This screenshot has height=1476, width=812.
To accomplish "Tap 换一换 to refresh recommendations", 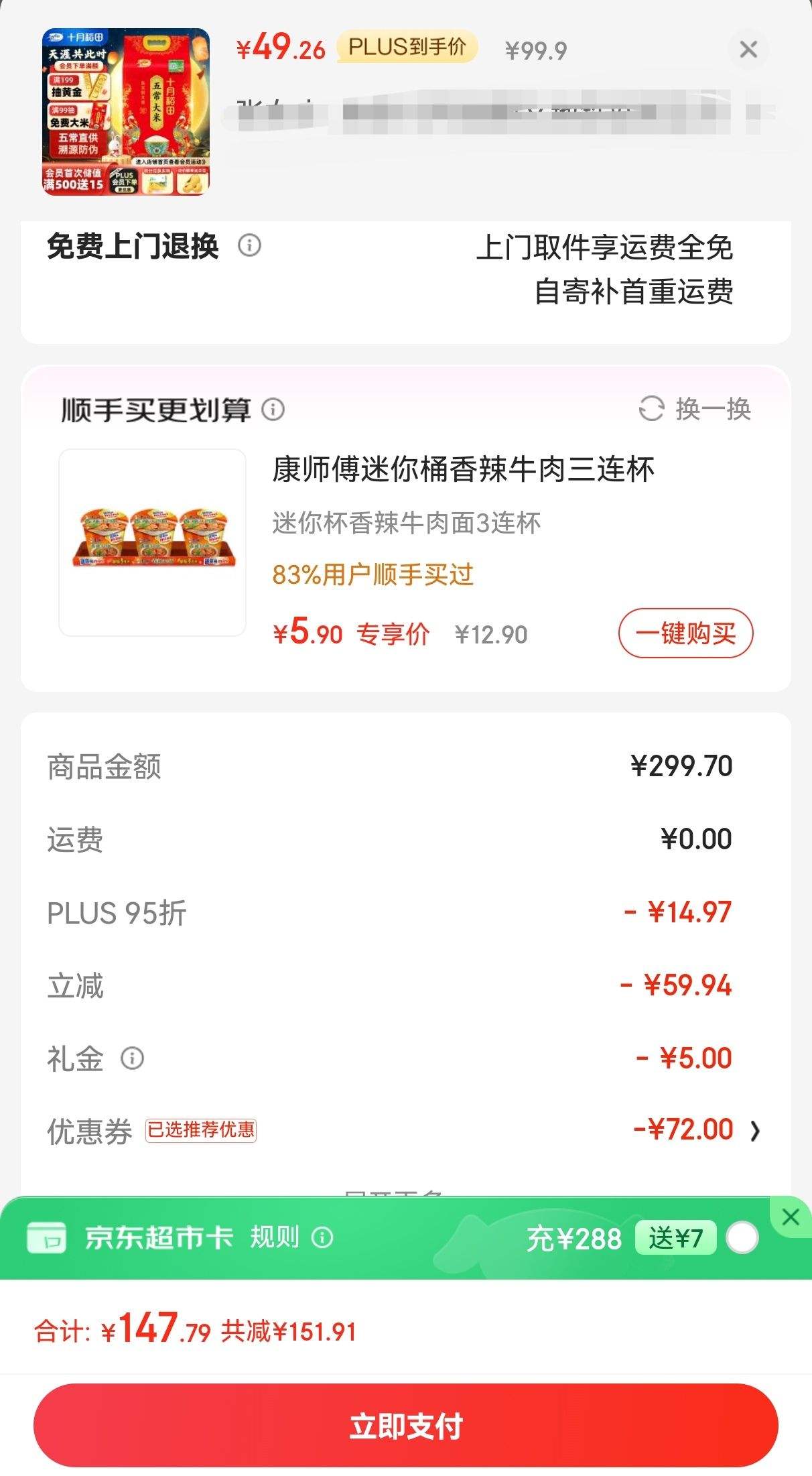I will pos(695,409).
